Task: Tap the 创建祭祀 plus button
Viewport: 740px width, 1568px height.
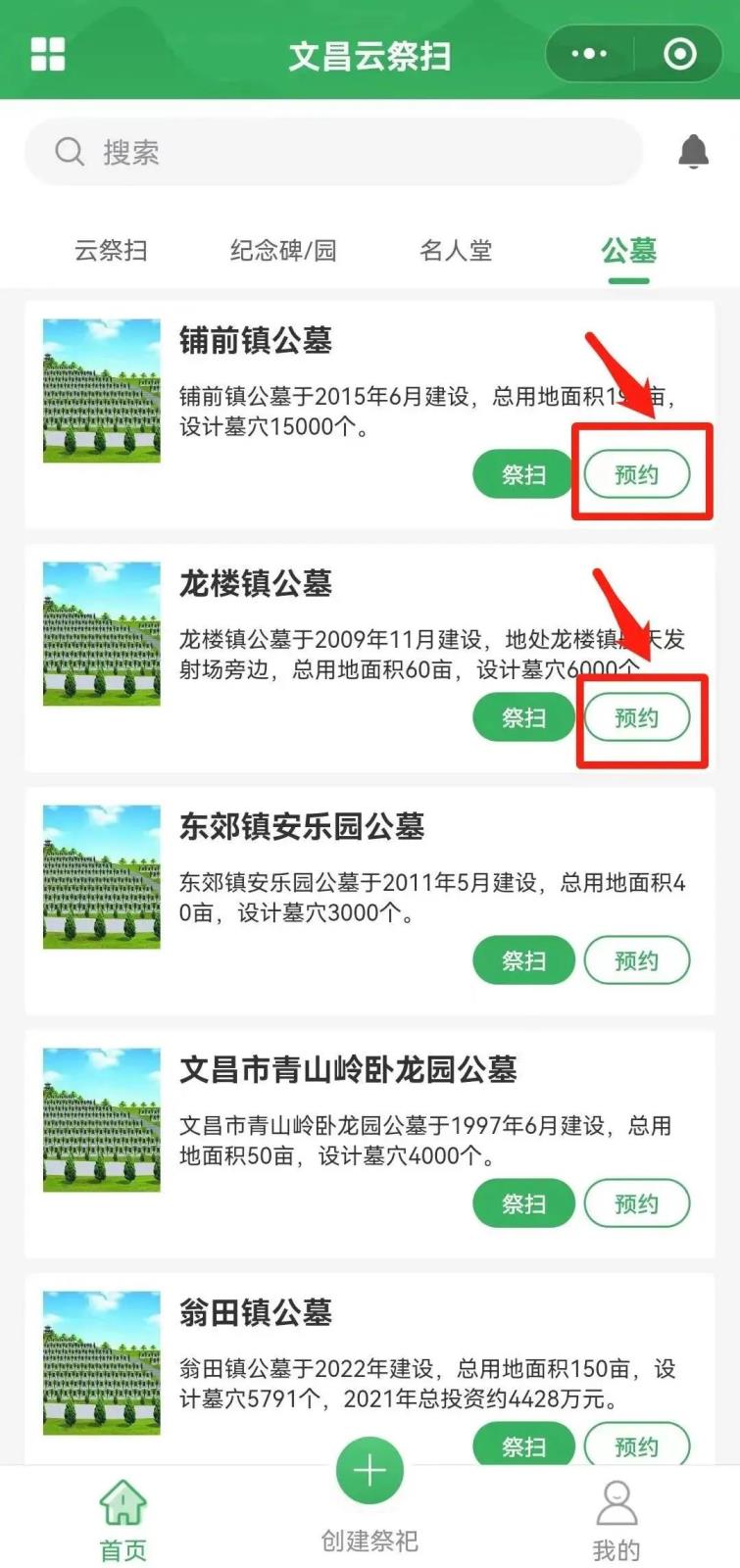Action: tap(370, 1472)
